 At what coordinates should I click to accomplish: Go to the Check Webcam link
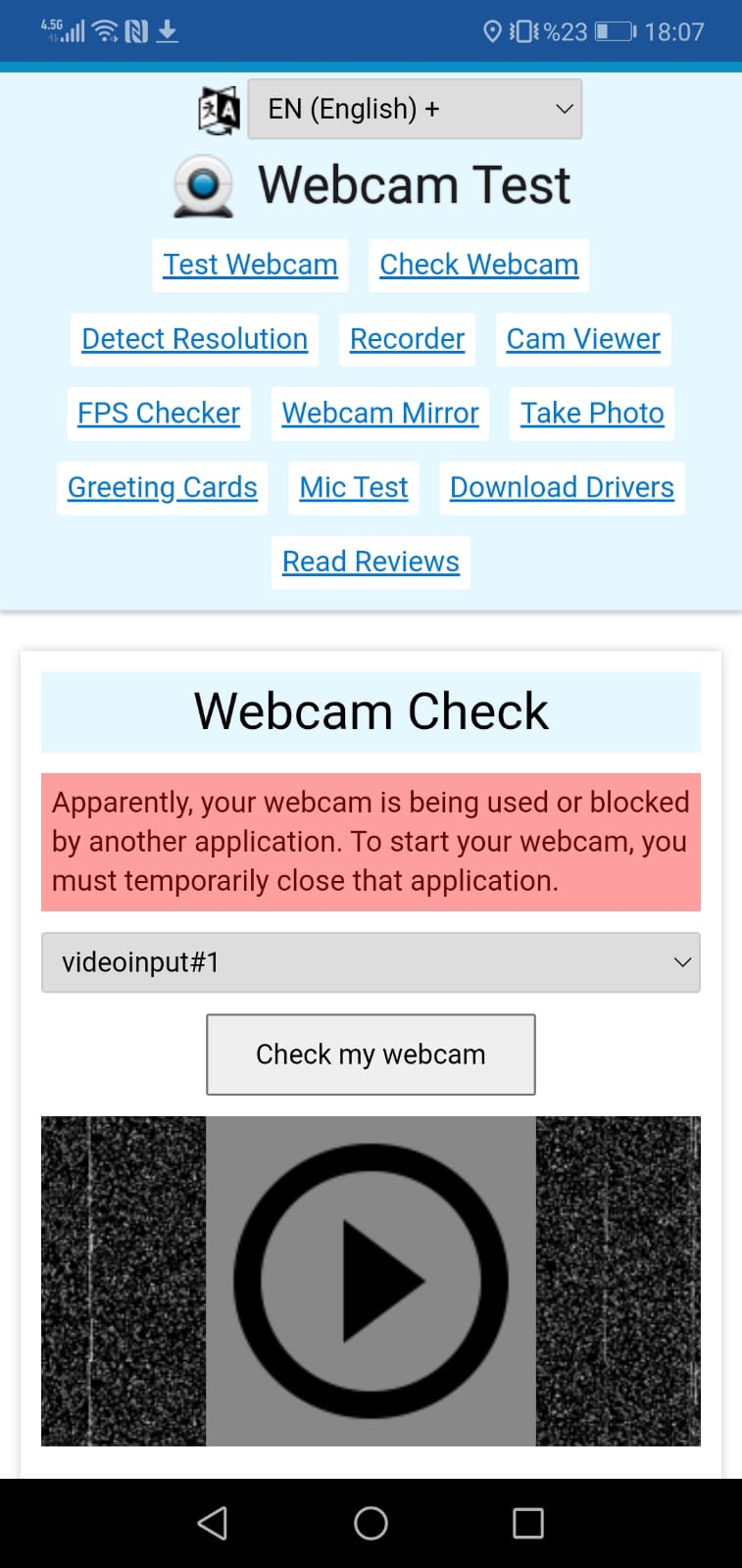click(x=478, y=265)
